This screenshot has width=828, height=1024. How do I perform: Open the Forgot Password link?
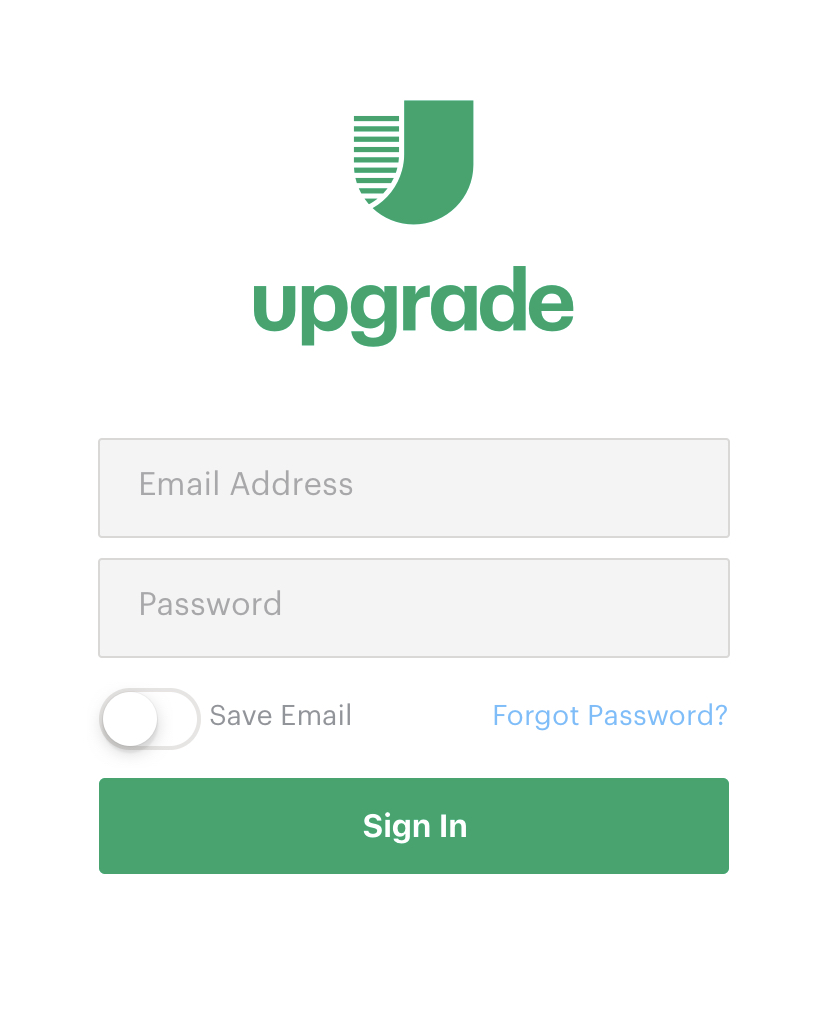click(610, 716)
